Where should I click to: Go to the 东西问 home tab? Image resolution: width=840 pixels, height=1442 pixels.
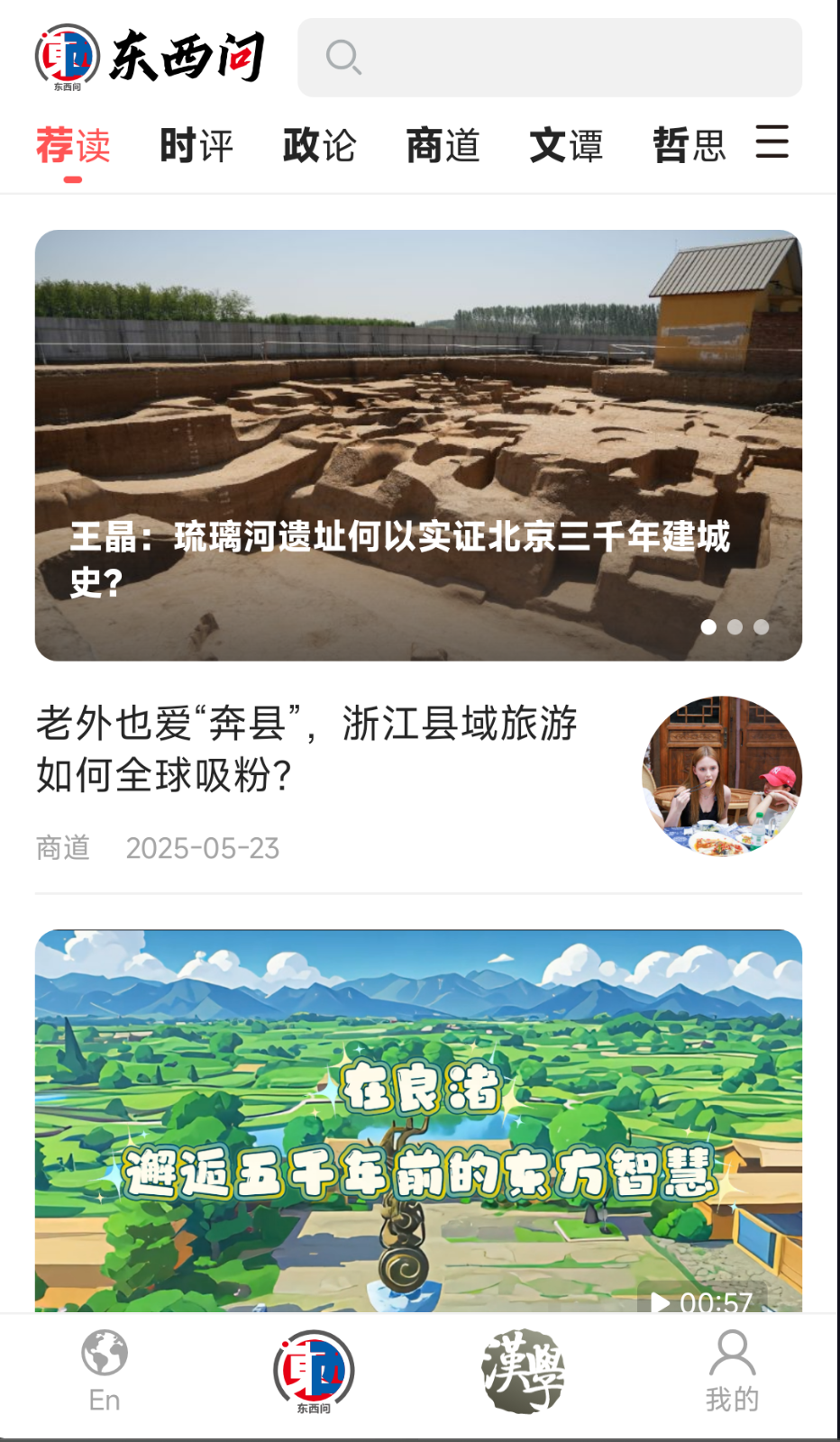pyautogui.click(x=314, y=1372)
